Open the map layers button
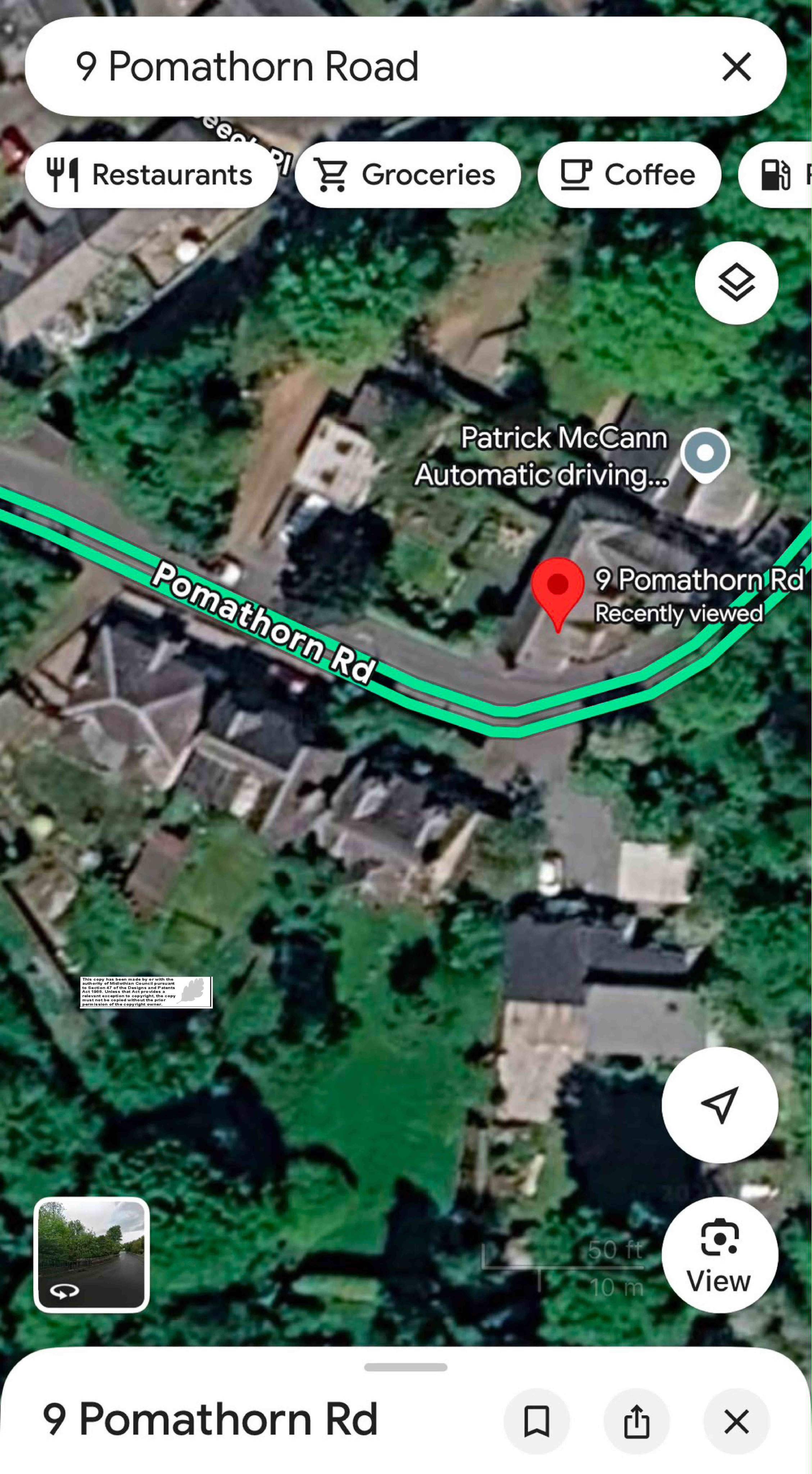Screen dimensions: 812x1474 [736, 282]
